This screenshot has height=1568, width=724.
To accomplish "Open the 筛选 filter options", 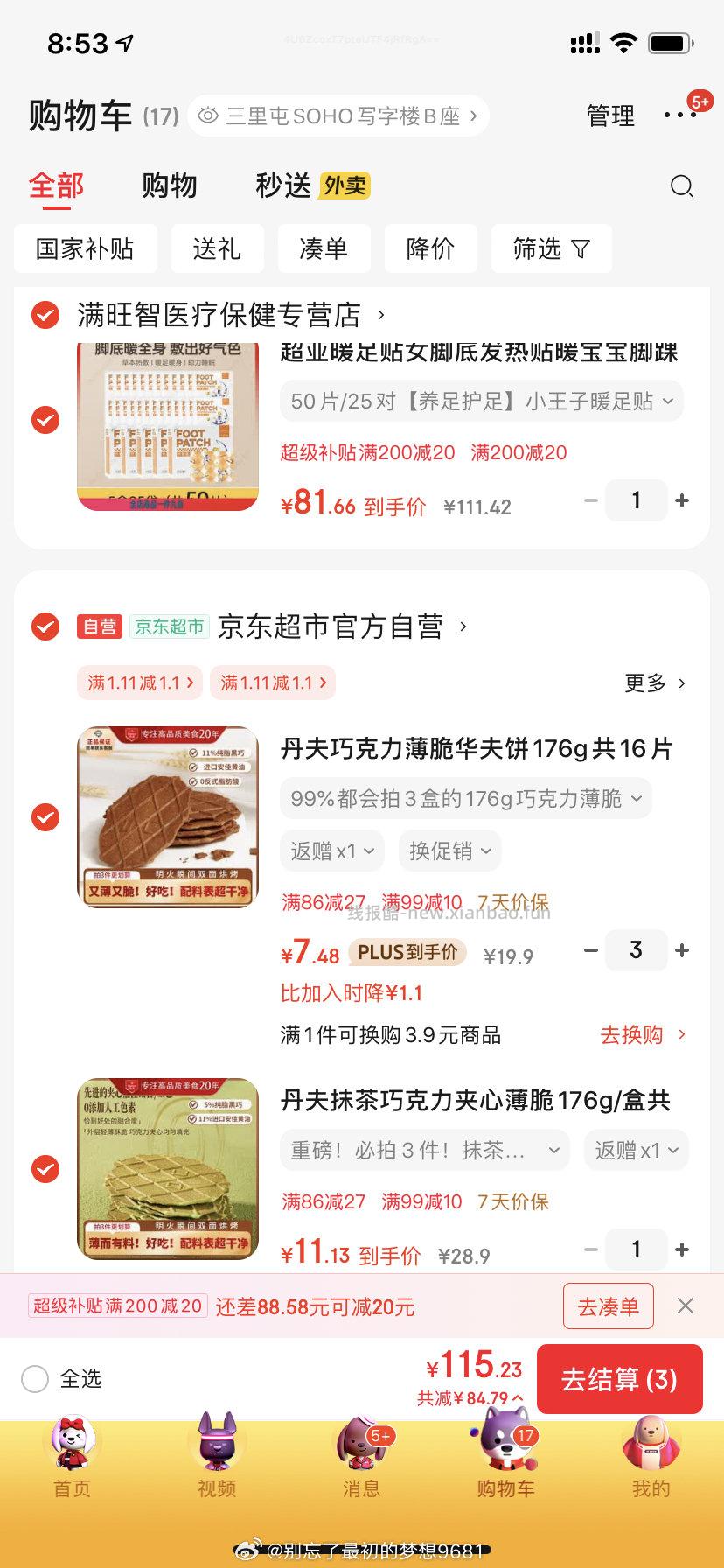I will coord(552,248).
